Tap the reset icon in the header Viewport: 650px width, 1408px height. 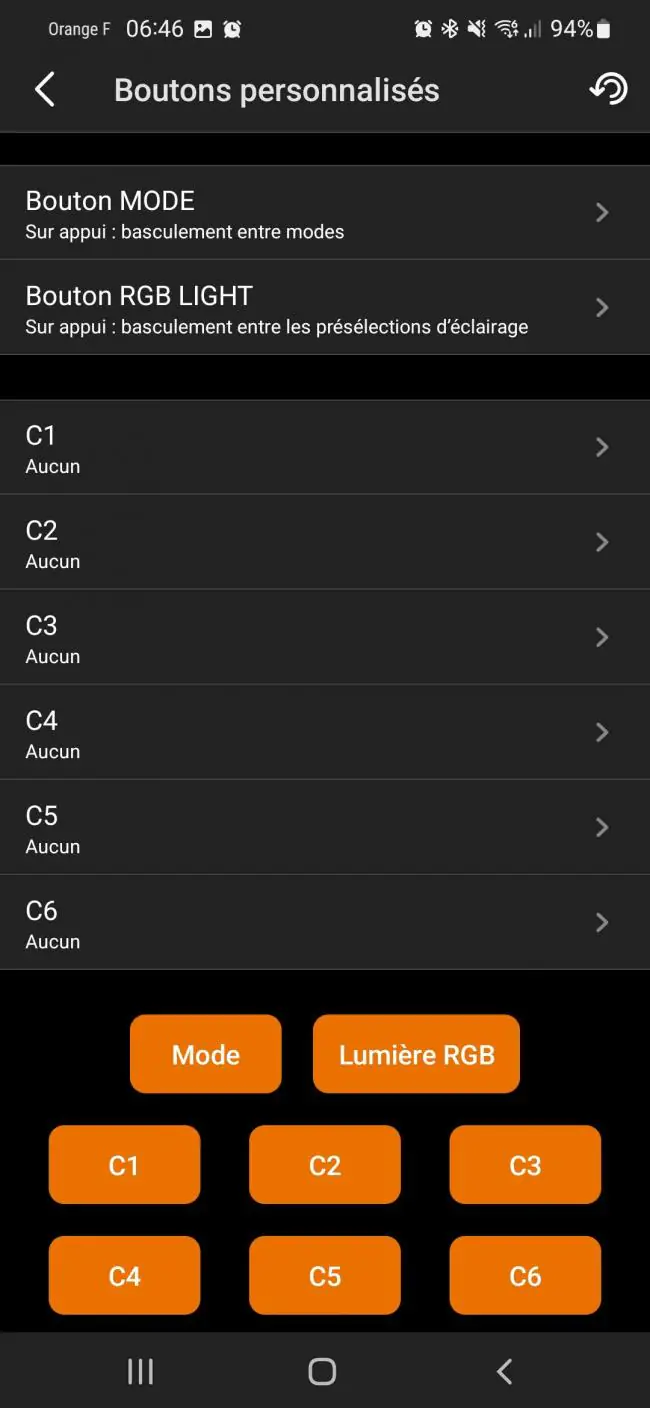point(608,89)
